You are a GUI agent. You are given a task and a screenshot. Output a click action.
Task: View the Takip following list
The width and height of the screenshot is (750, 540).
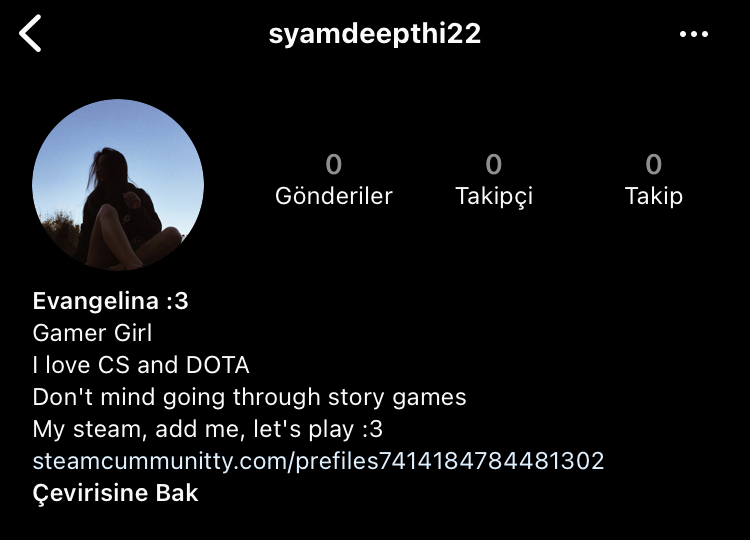pyautogui.click(x=653, y=180)
